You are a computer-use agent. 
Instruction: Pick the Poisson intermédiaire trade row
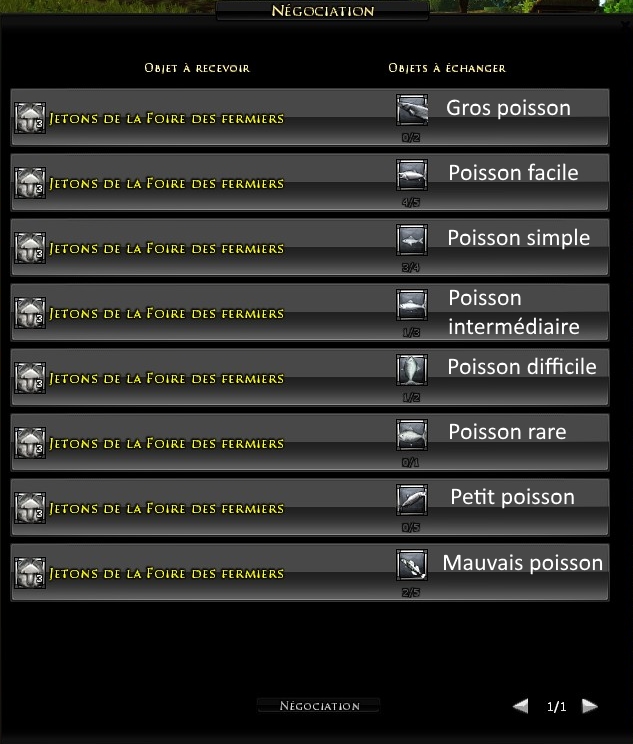coord(310,313)
